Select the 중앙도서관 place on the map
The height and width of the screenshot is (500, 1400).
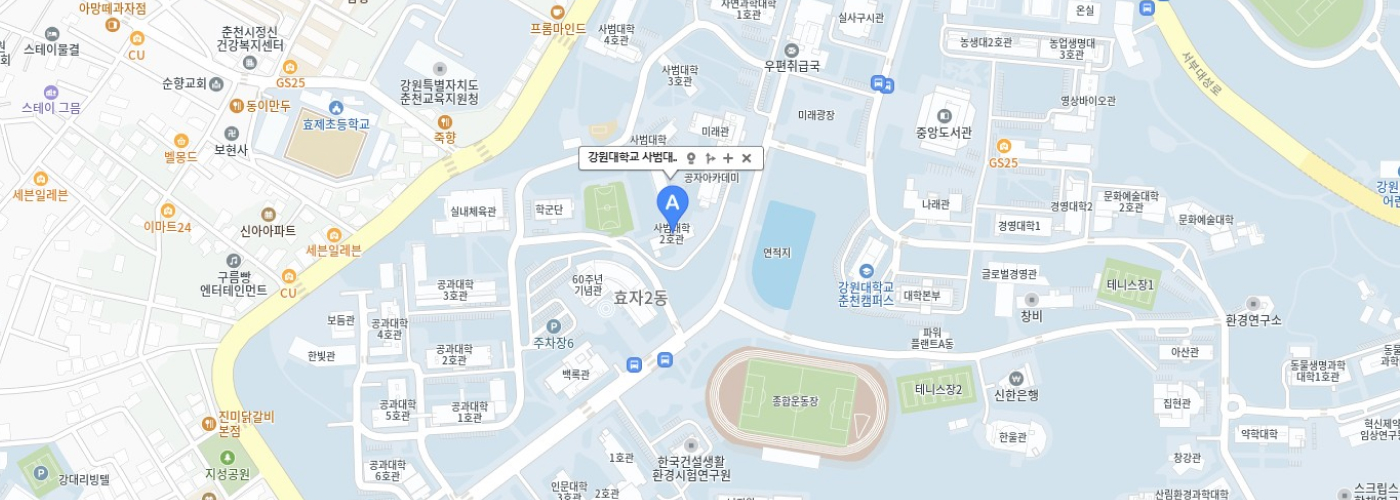click(944, 110)
